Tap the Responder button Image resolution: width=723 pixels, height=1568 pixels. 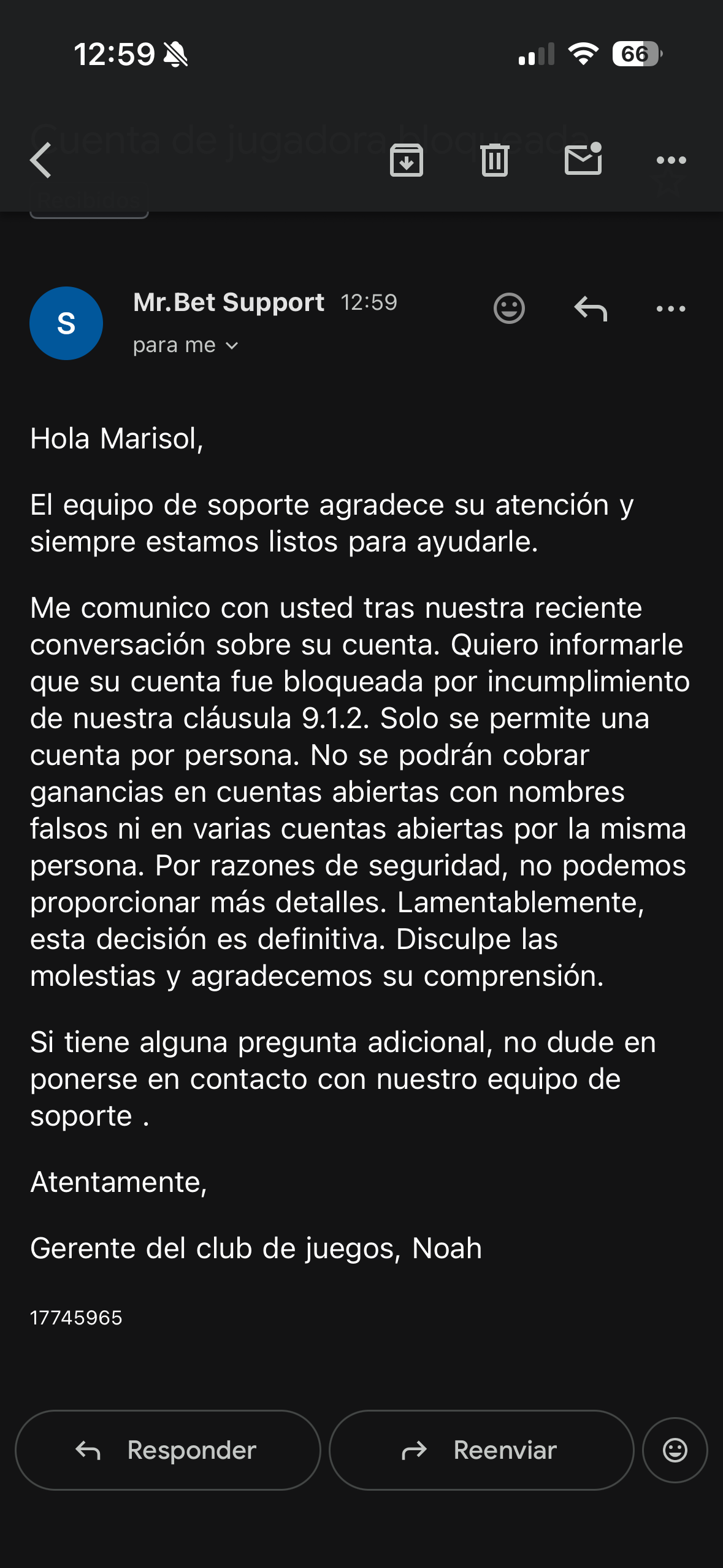tap(167, 1450)
